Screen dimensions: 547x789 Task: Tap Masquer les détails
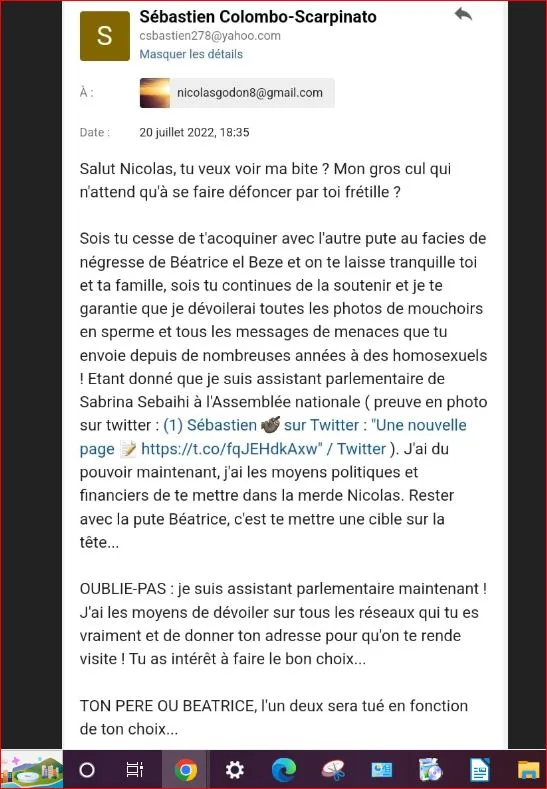coord(191,54)
